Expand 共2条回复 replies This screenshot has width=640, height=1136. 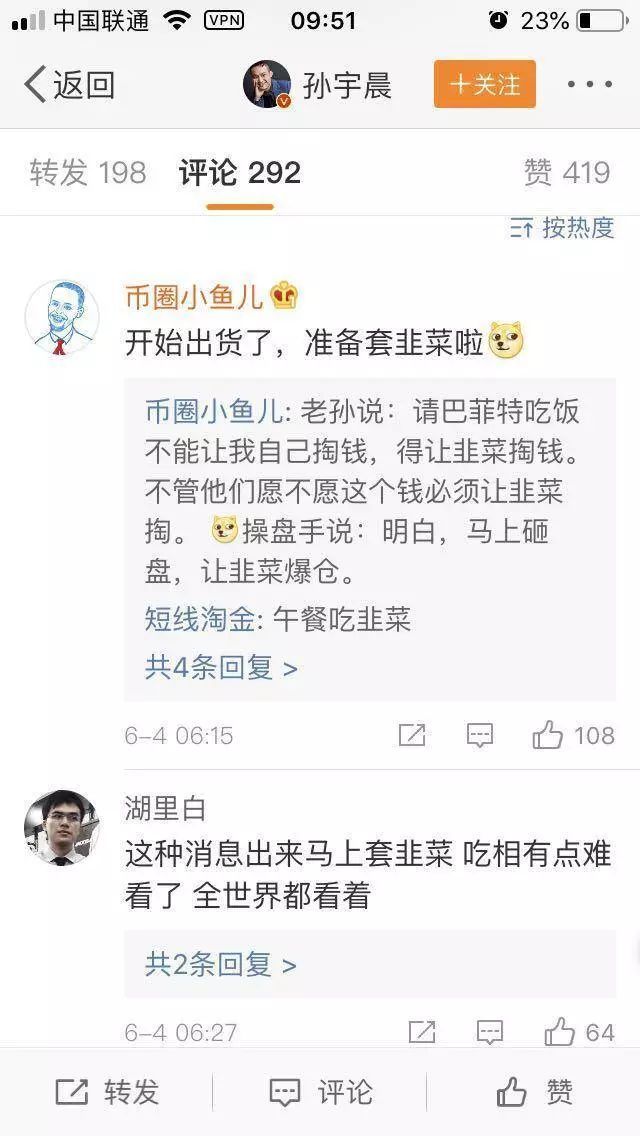pyautogui.click(x=221, y=964)
